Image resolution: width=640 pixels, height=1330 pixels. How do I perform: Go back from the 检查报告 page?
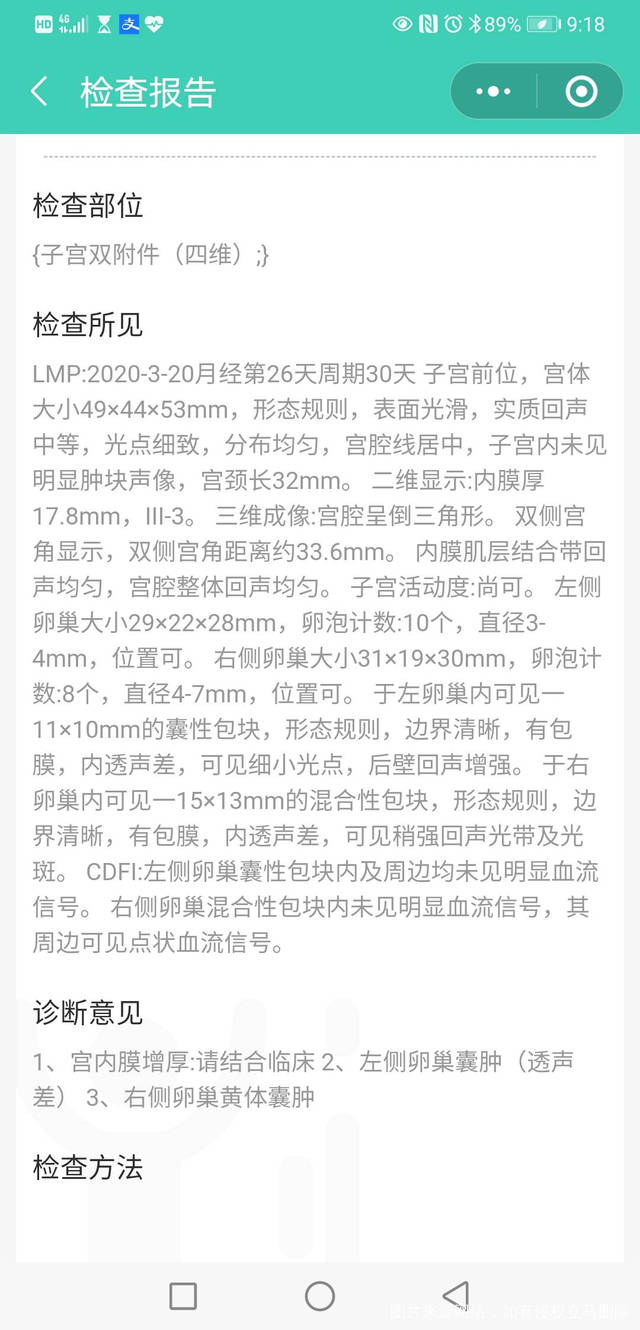39,92
